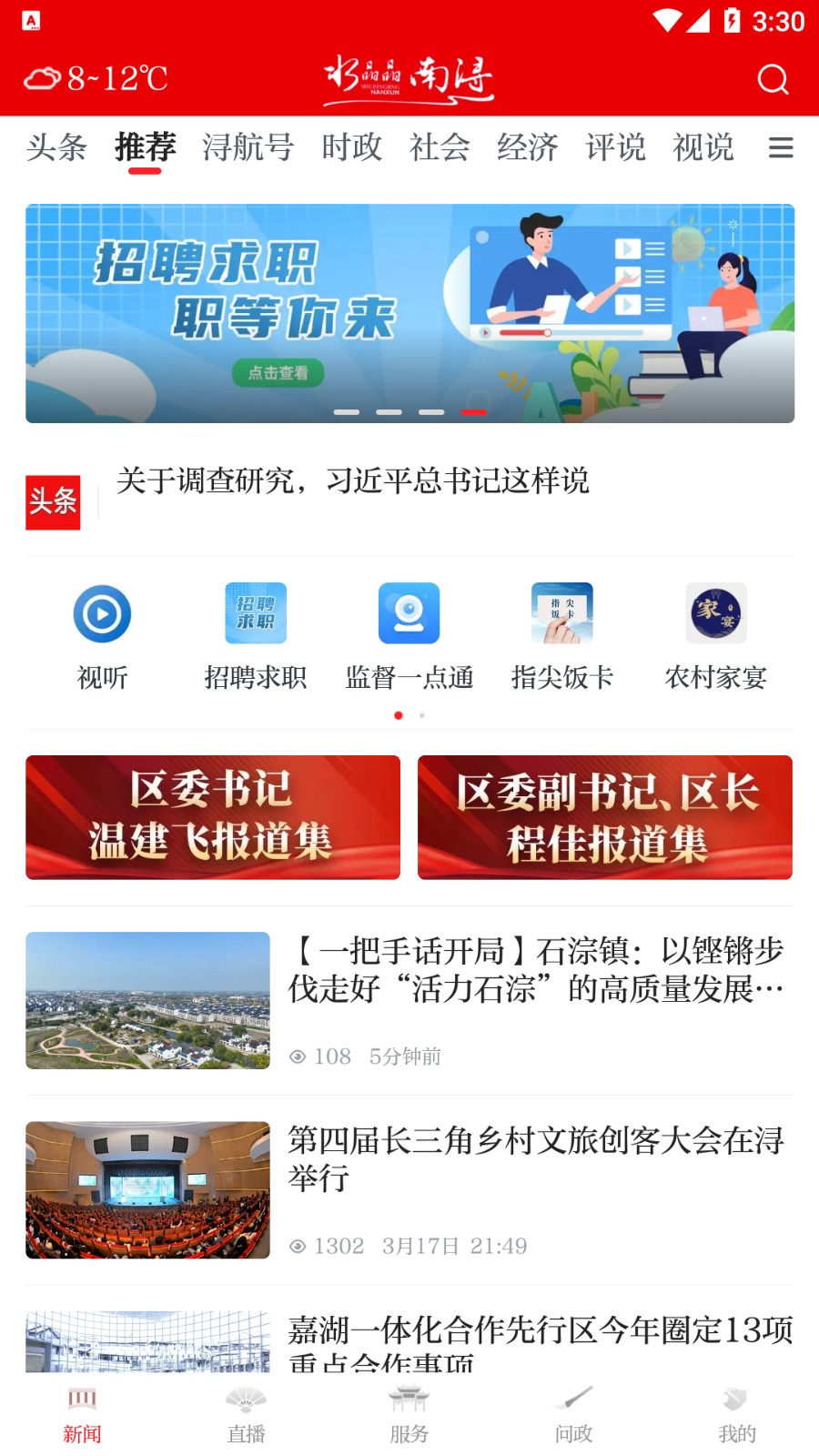The image size is (819, 1456).
Task: Select the 社会 society channel
Action: click(x=440, y=147)
